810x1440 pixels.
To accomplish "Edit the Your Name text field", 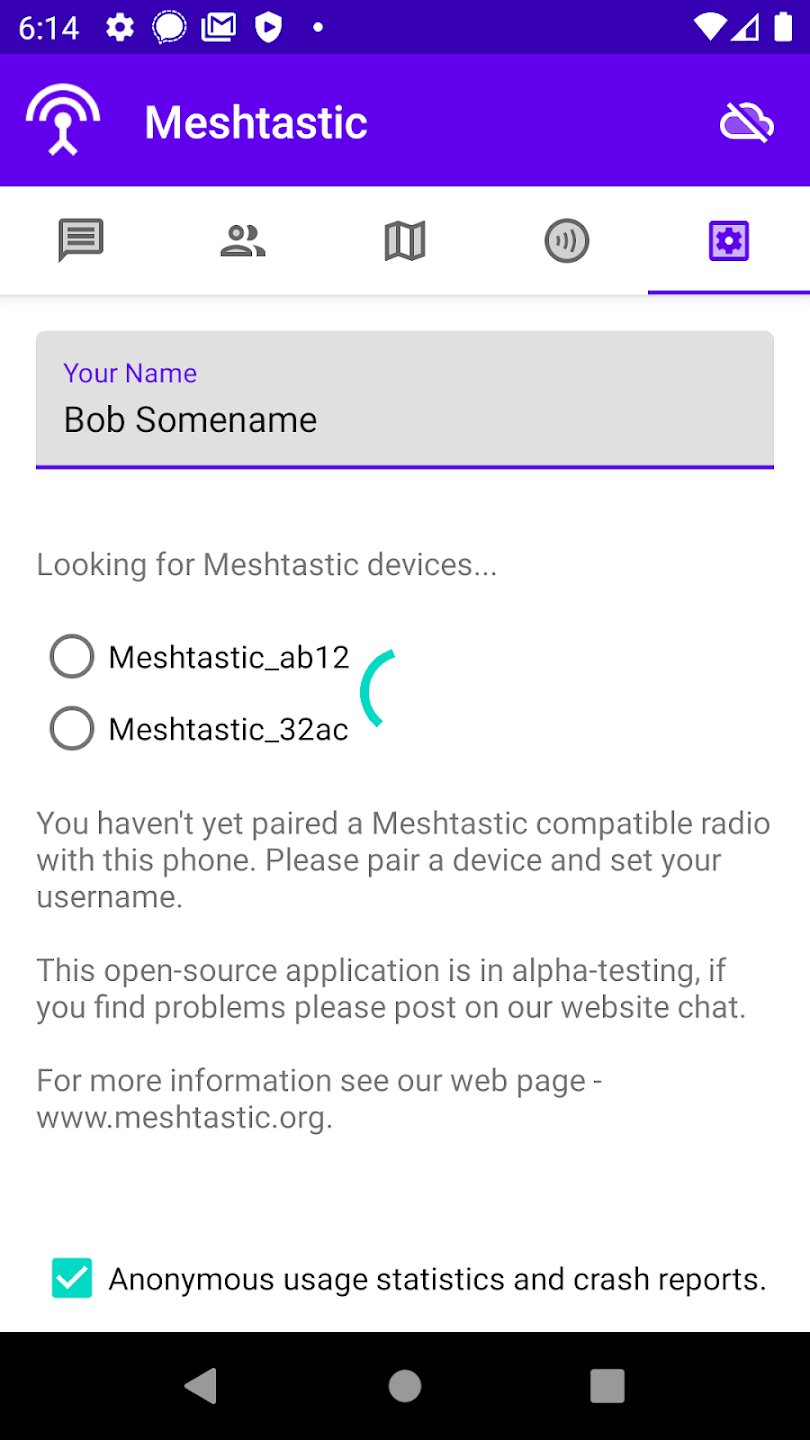I will tap(405, 399).
